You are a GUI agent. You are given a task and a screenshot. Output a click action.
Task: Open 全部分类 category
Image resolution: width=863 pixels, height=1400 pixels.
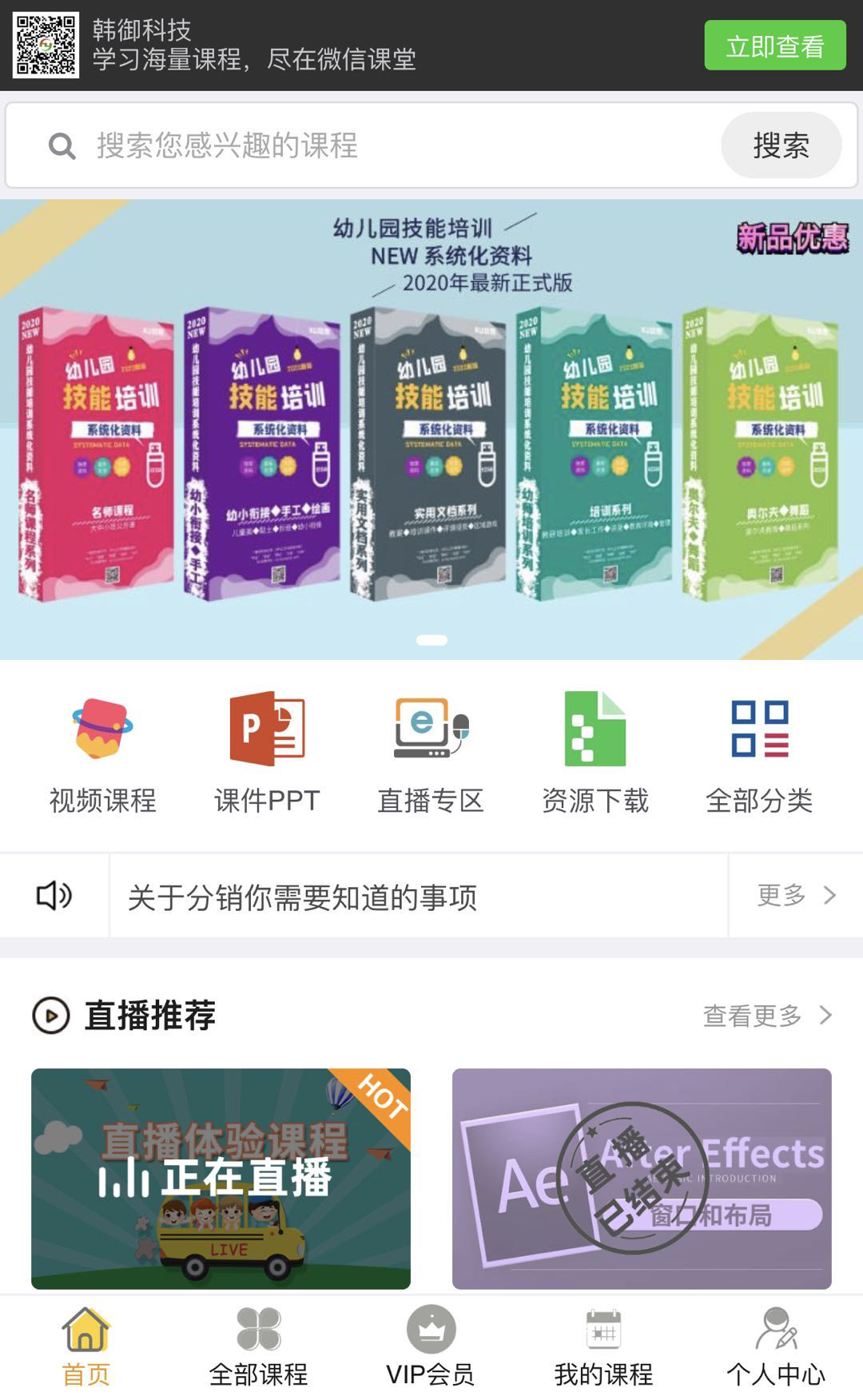pos(759,751)
